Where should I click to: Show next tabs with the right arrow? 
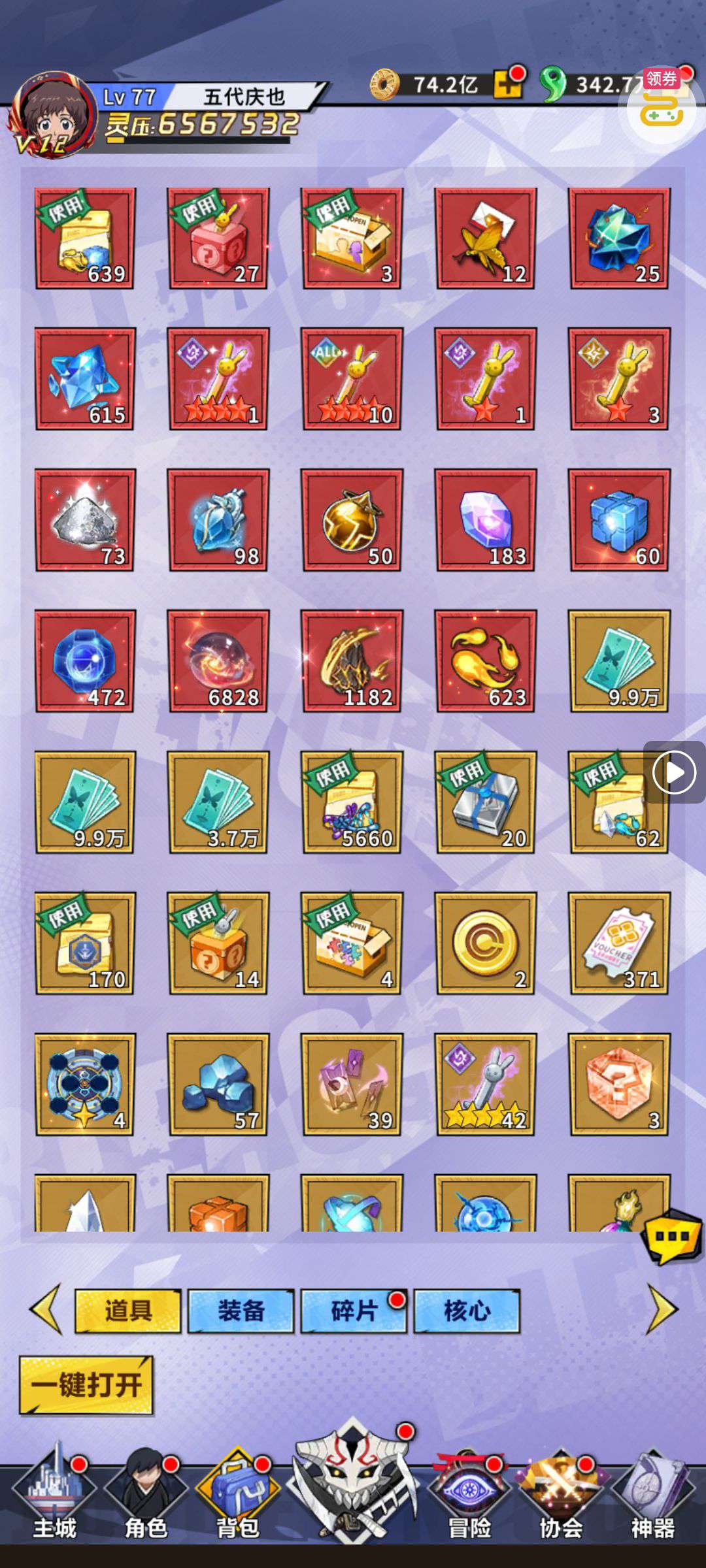(663, 1309)
